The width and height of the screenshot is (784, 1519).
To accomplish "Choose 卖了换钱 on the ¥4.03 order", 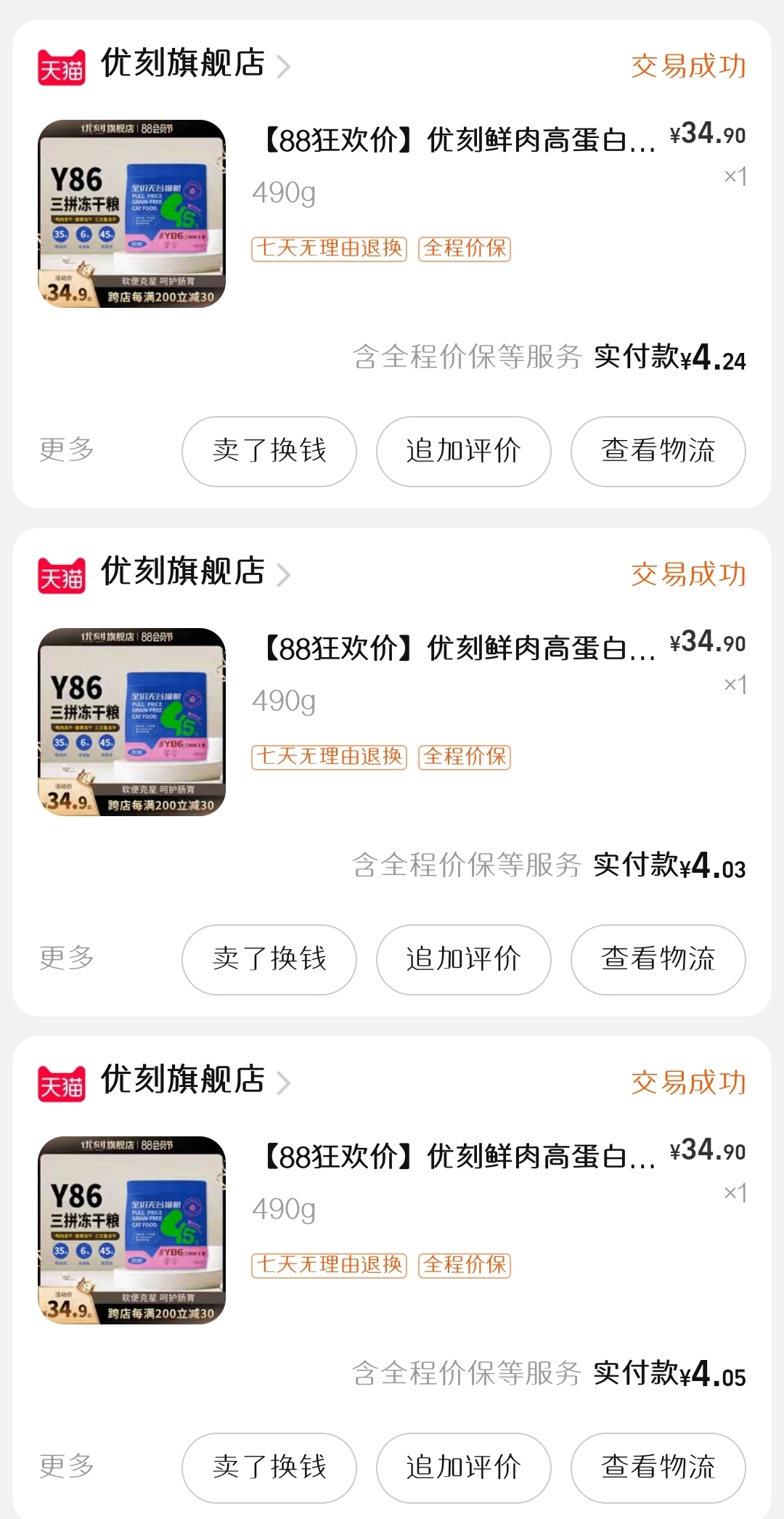I will click(x=269, y=959).
